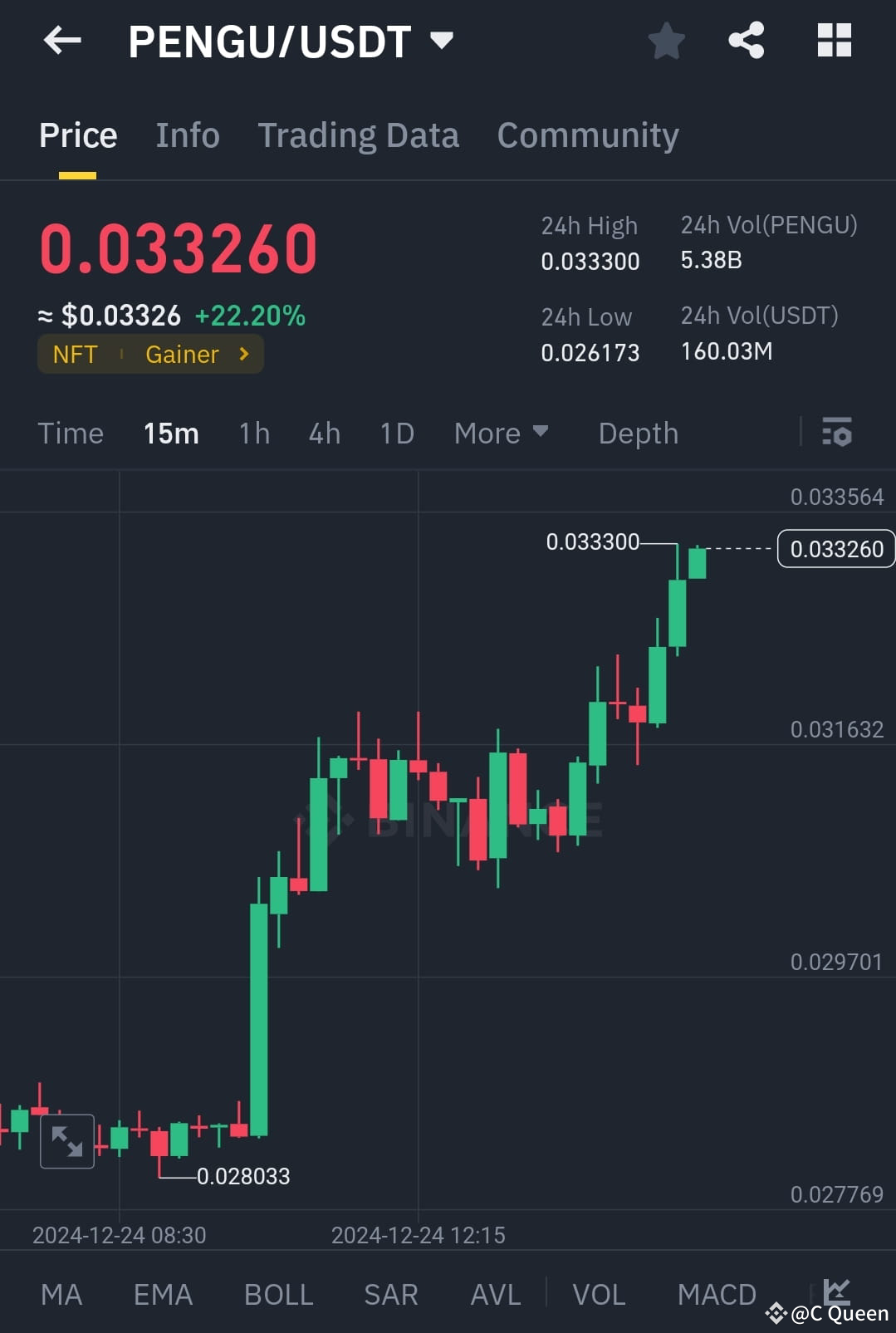Tap the current price label 0.033260
Viewport: 896px width, 1333px height.
tap(835, 549)
